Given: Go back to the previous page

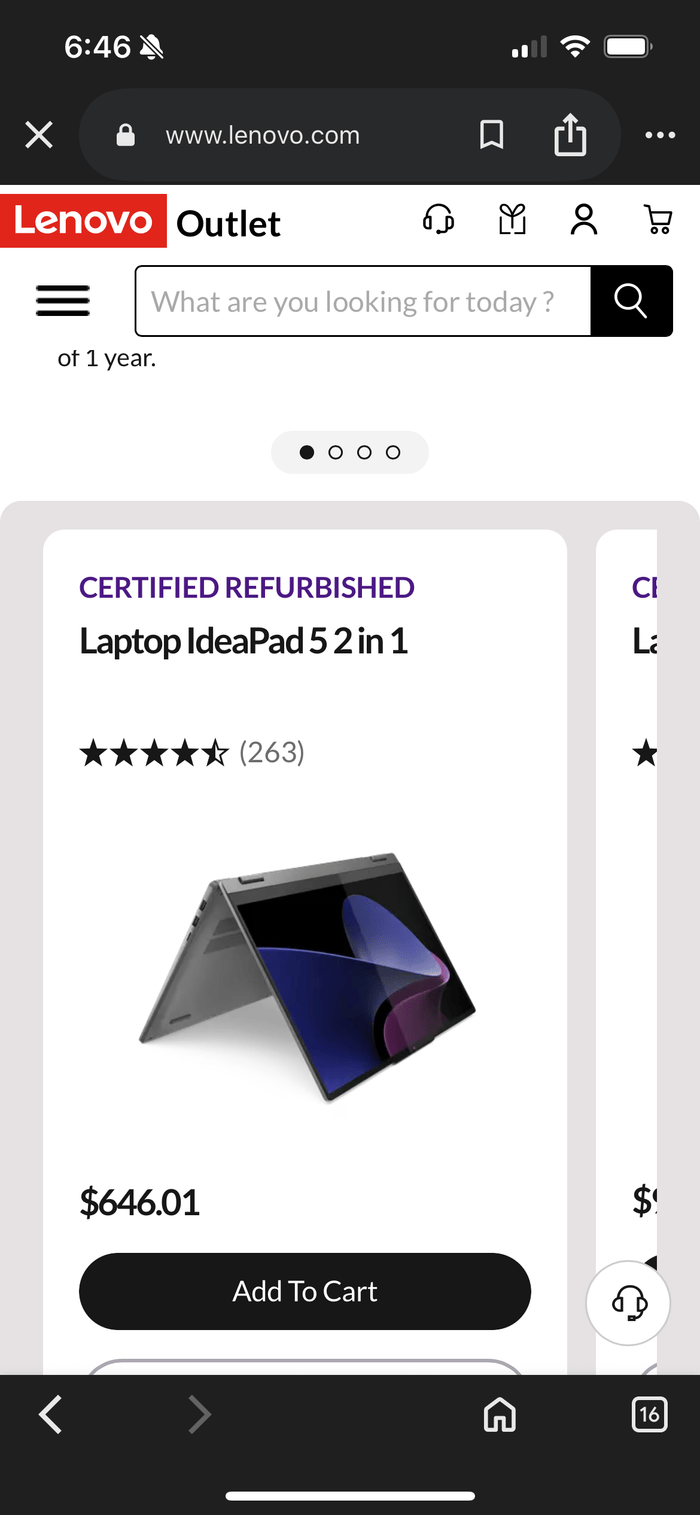Looking at the screenshot, I should tap(51, 1414).
